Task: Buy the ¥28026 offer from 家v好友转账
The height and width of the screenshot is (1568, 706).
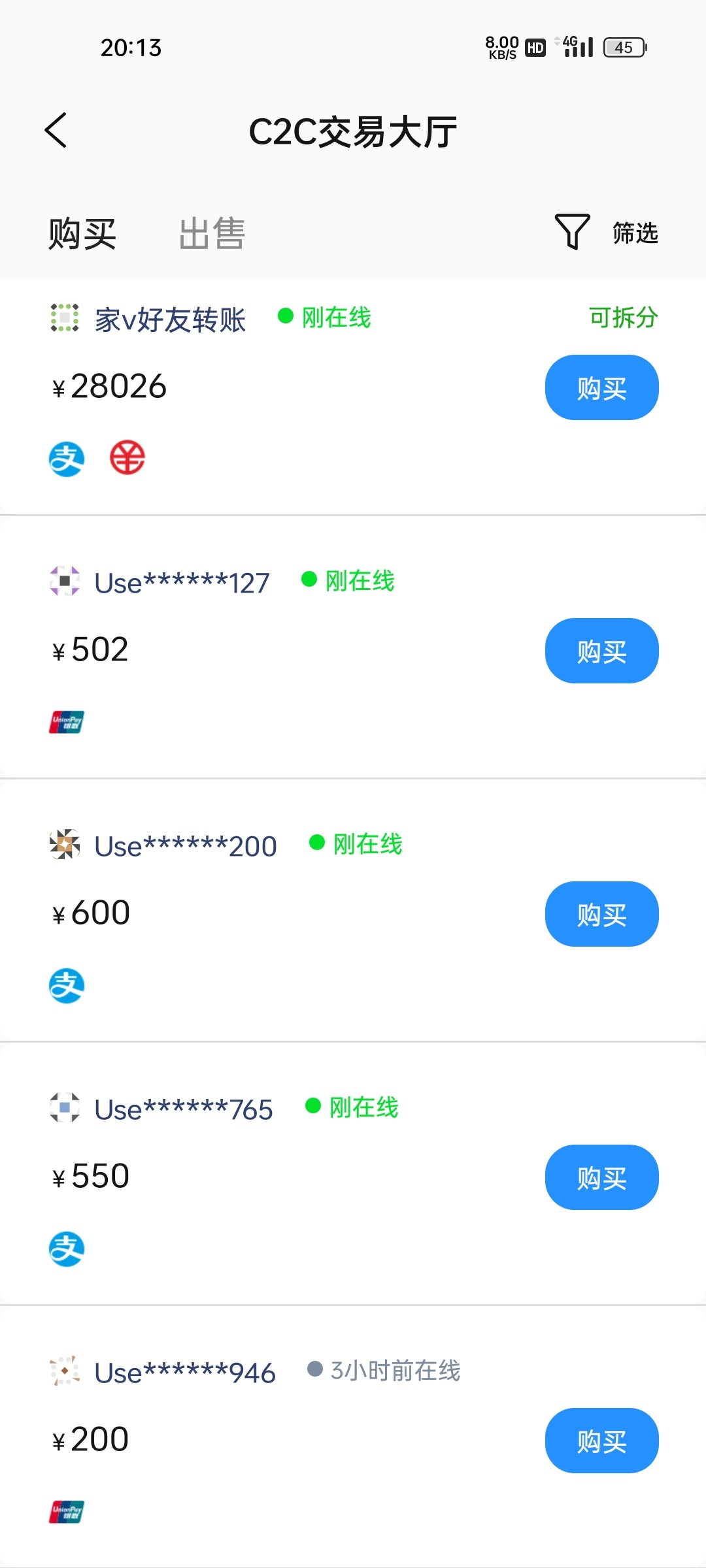Action: tap(601, 388)
